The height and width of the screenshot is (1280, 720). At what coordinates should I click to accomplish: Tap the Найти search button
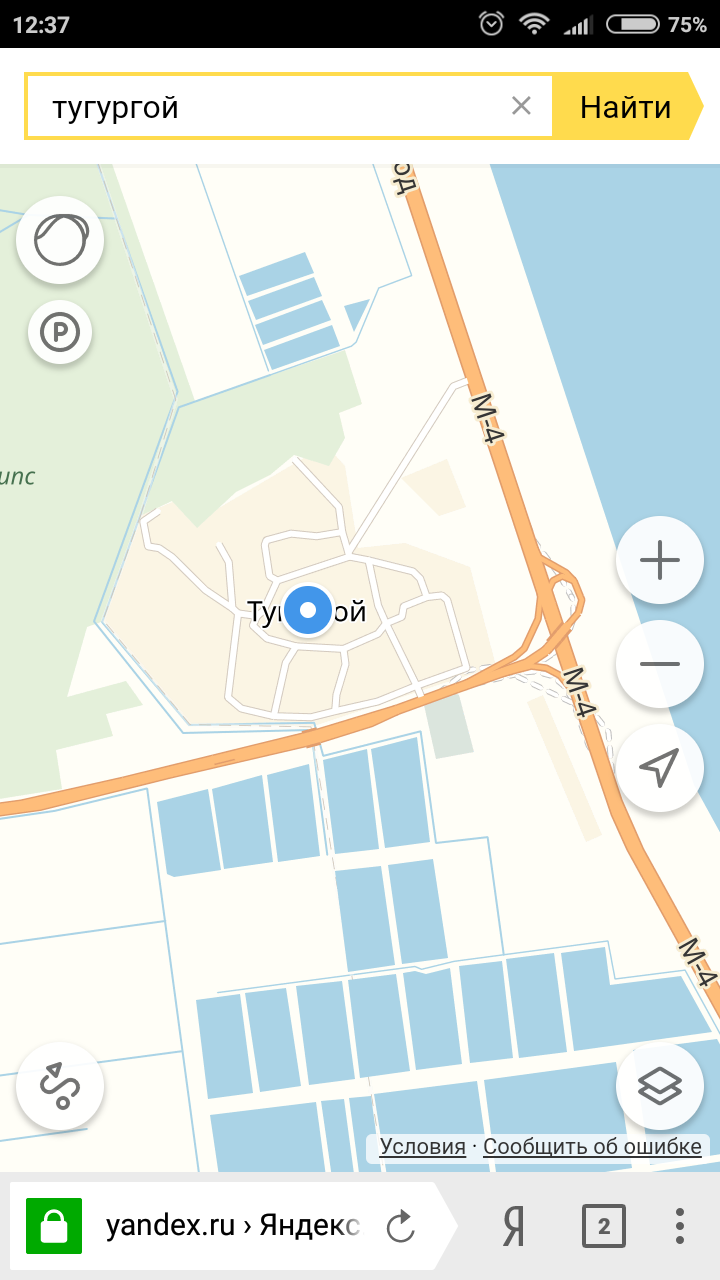(626, 106)
